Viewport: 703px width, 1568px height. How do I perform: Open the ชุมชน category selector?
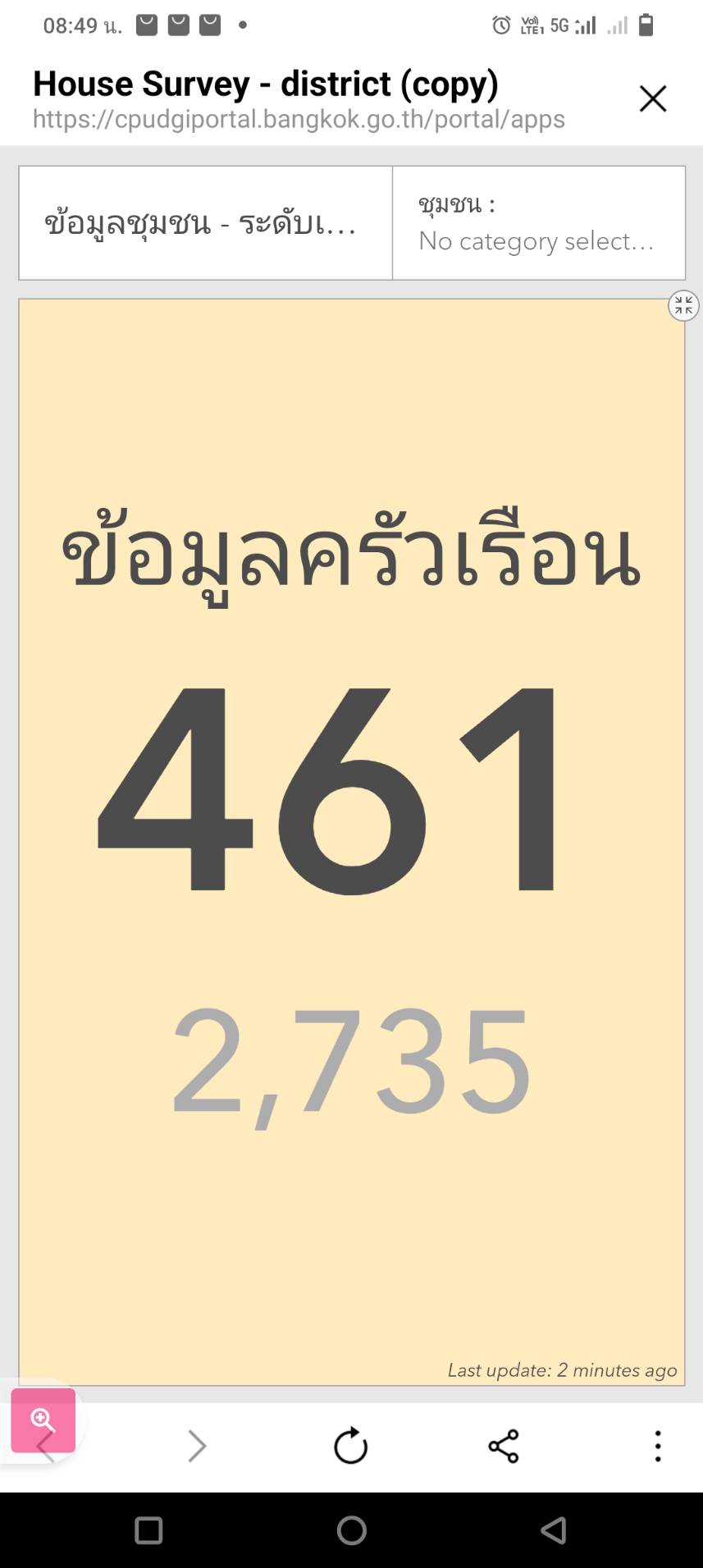click(x=539, y=223)
